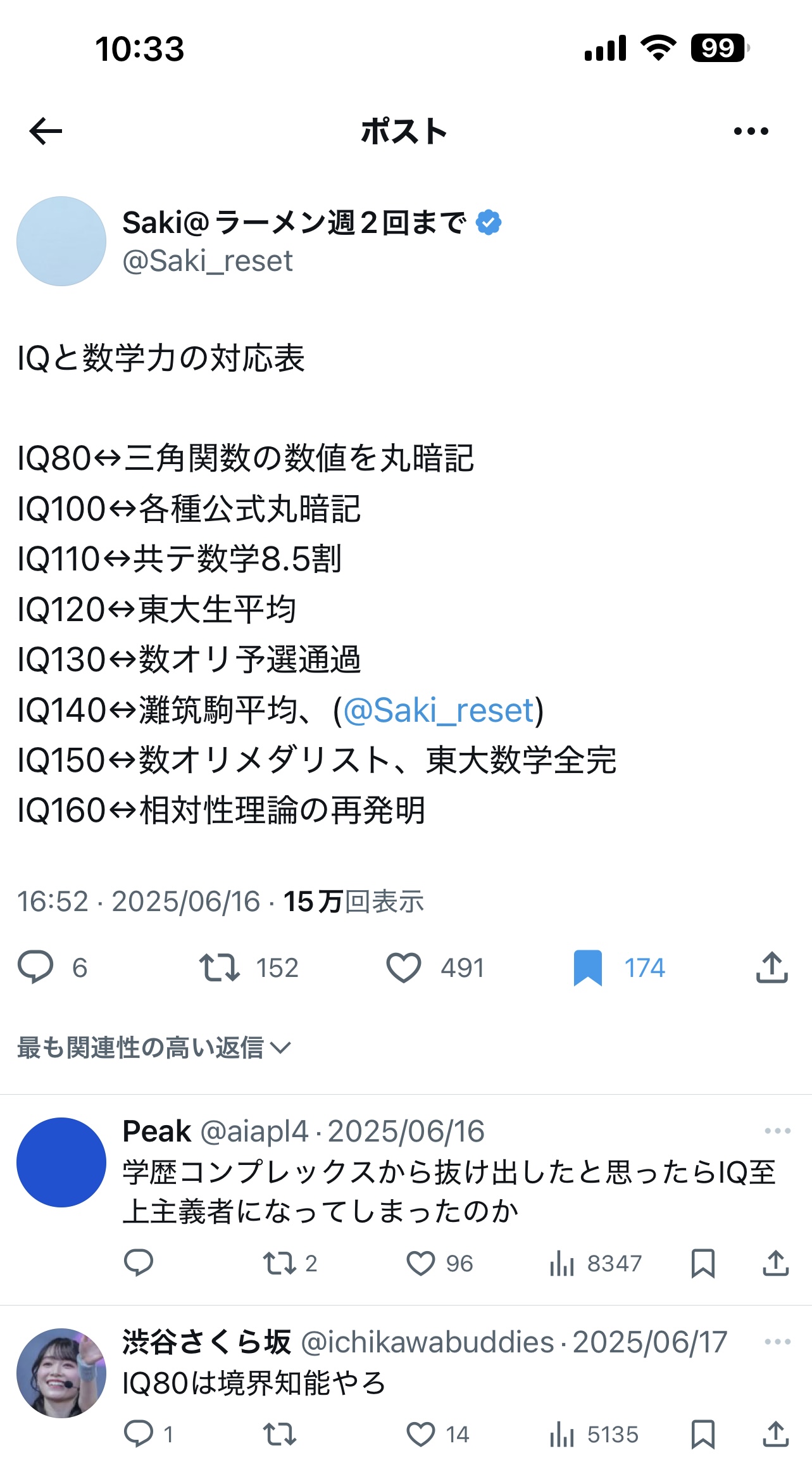Share Saki's post
The image size is (812, 1467).
tap(771, 967)
